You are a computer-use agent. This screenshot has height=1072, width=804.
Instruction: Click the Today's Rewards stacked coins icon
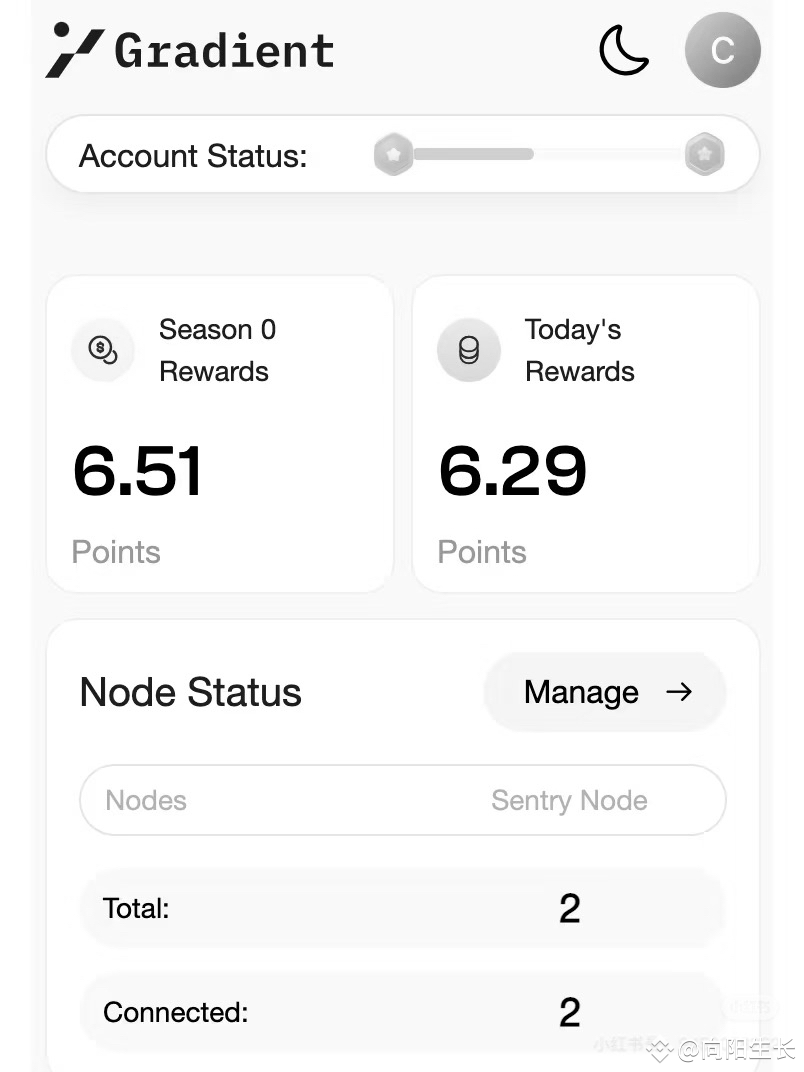[x=469, y=350]
